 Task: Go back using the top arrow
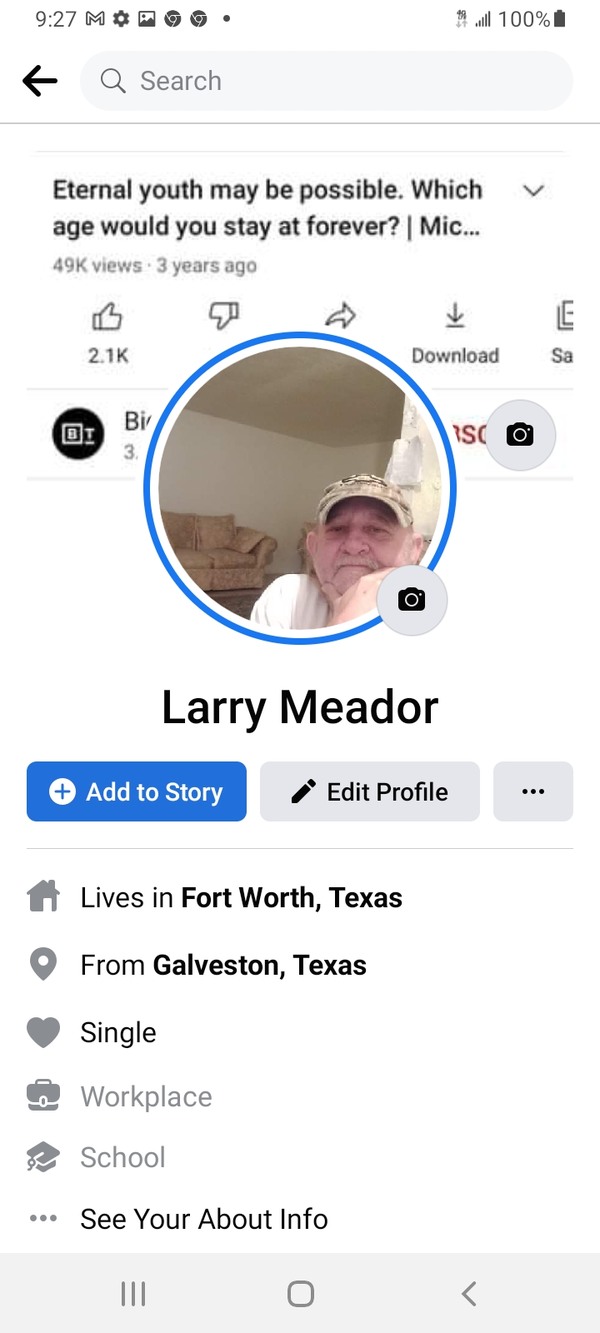point(40,81)
